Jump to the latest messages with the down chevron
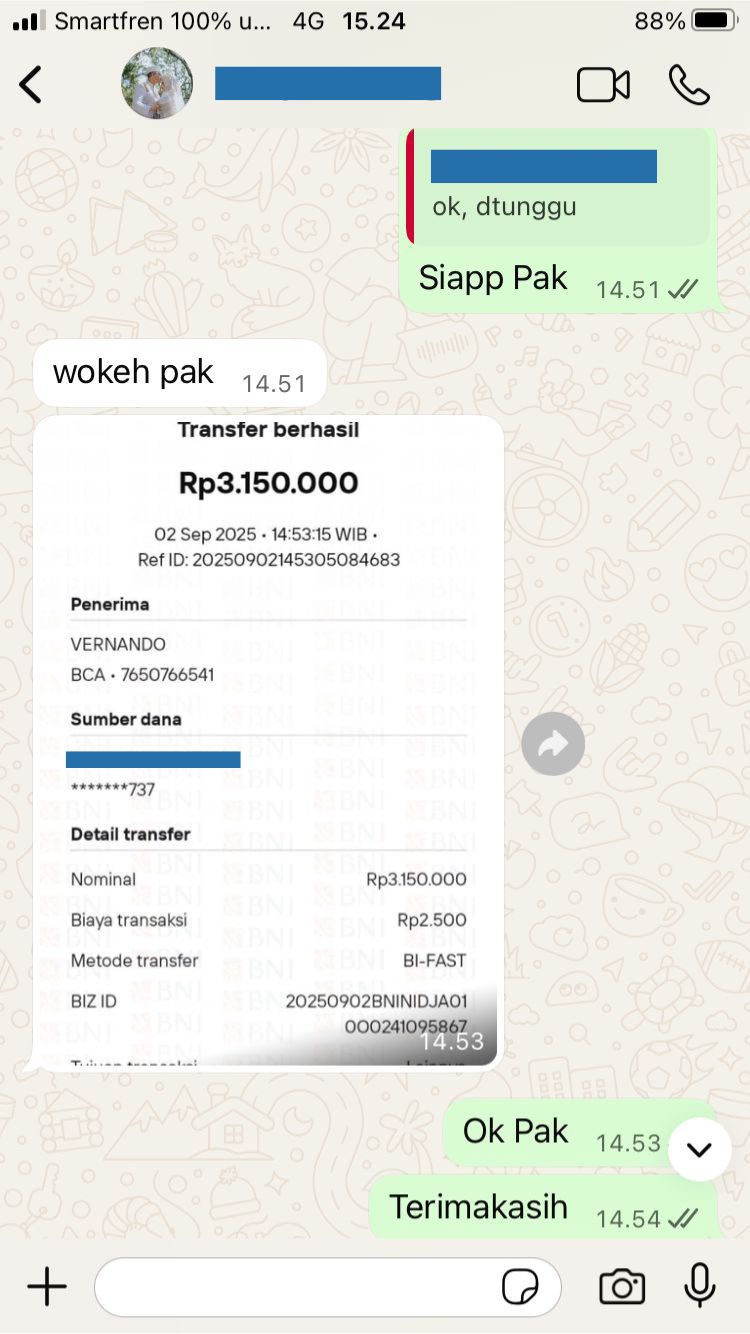Screen dimensions: 750x1334 coord(699,1149)
